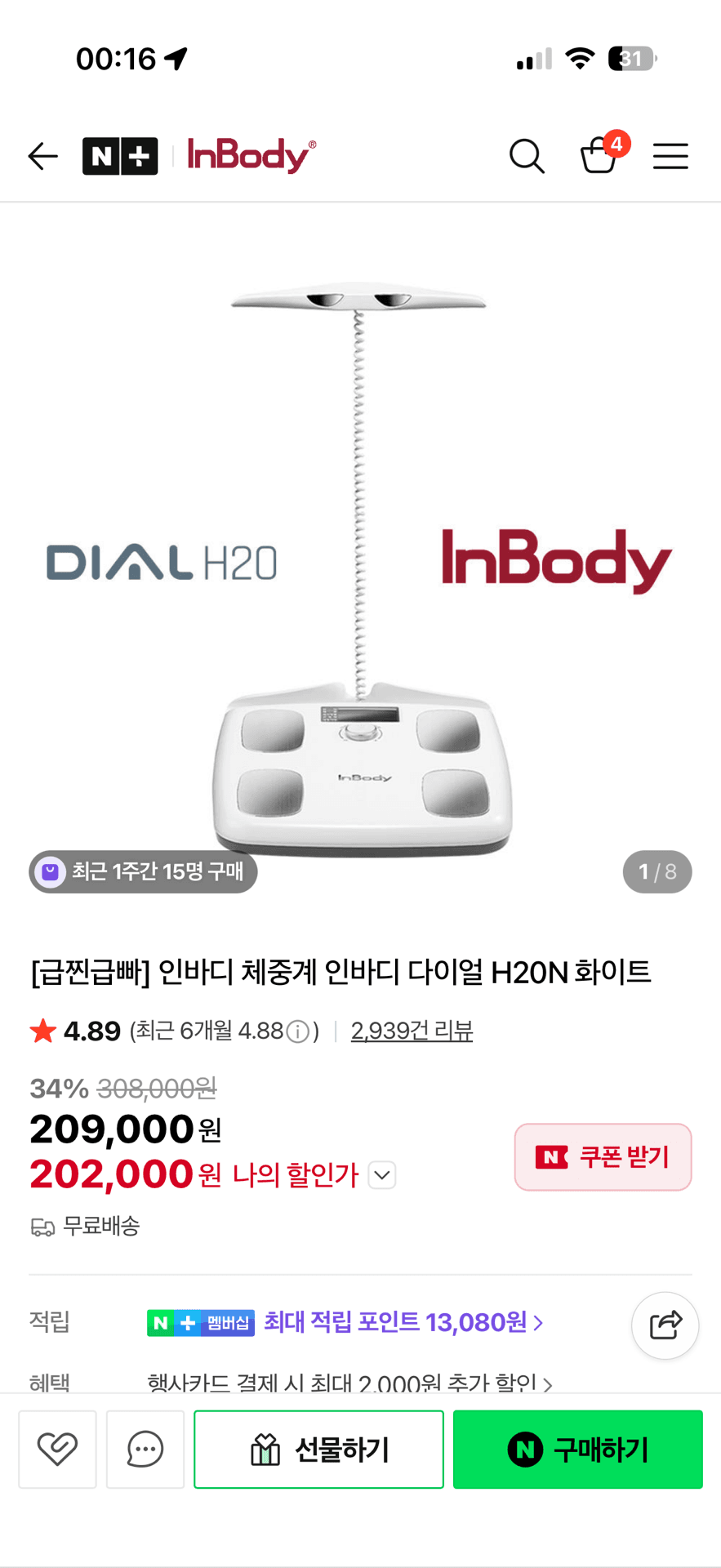
Task: Go back using the arrow
Action: pyautogui.click(x=42, y=156)
